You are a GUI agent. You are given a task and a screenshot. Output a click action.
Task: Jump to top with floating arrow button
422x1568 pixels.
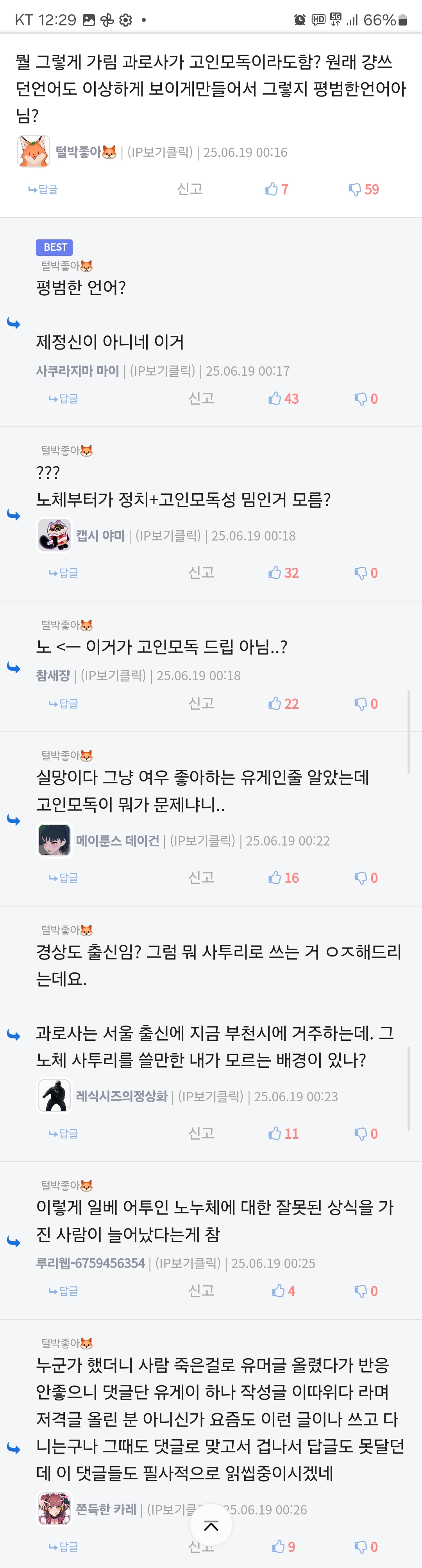coord(211,1525)
